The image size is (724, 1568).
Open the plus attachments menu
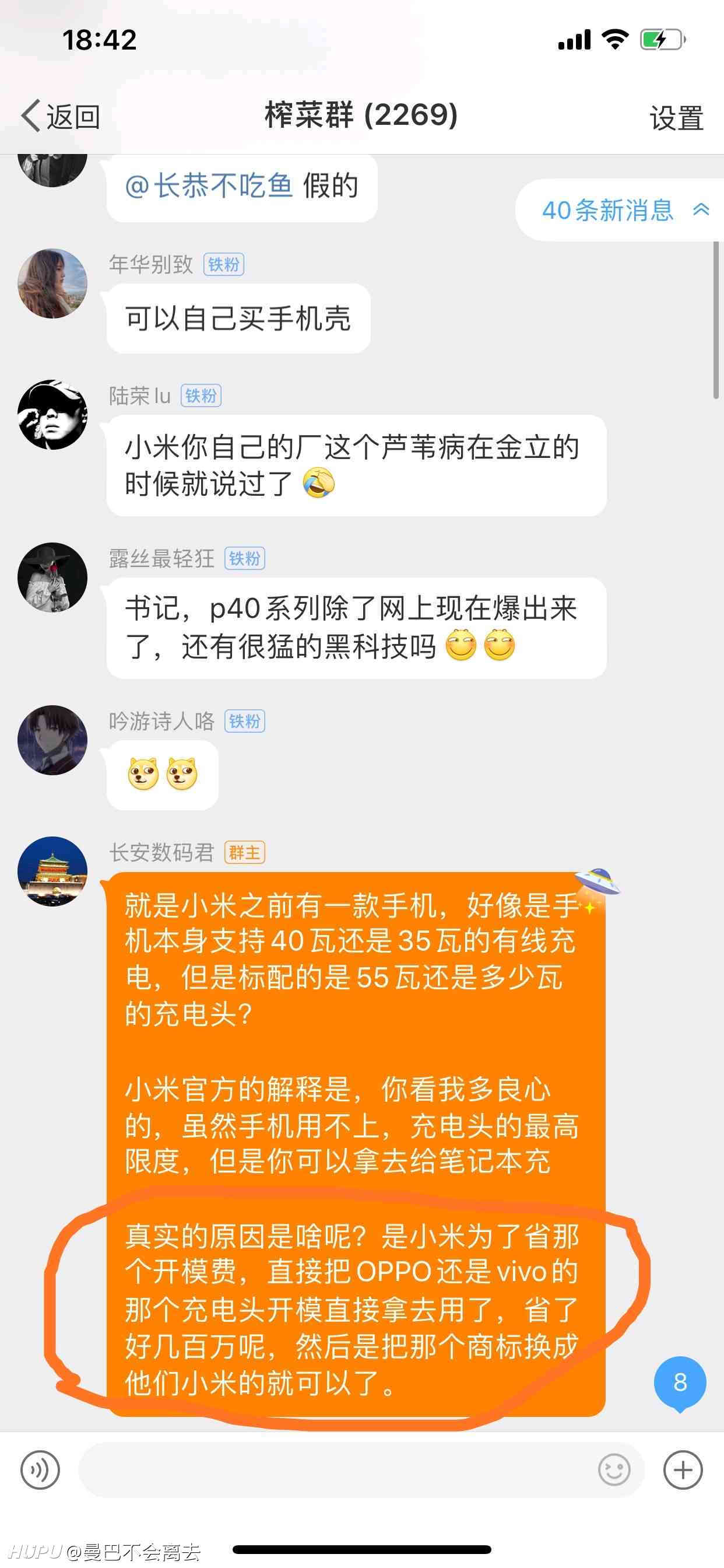(683, 1470)
